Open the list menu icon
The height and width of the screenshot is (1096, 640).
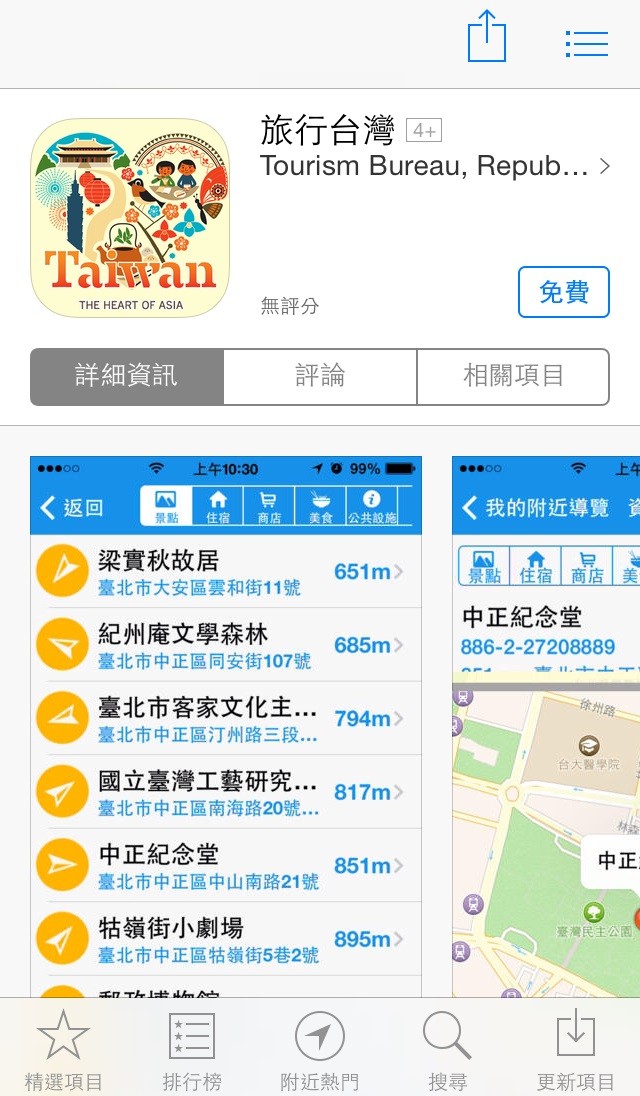[587, 44]
